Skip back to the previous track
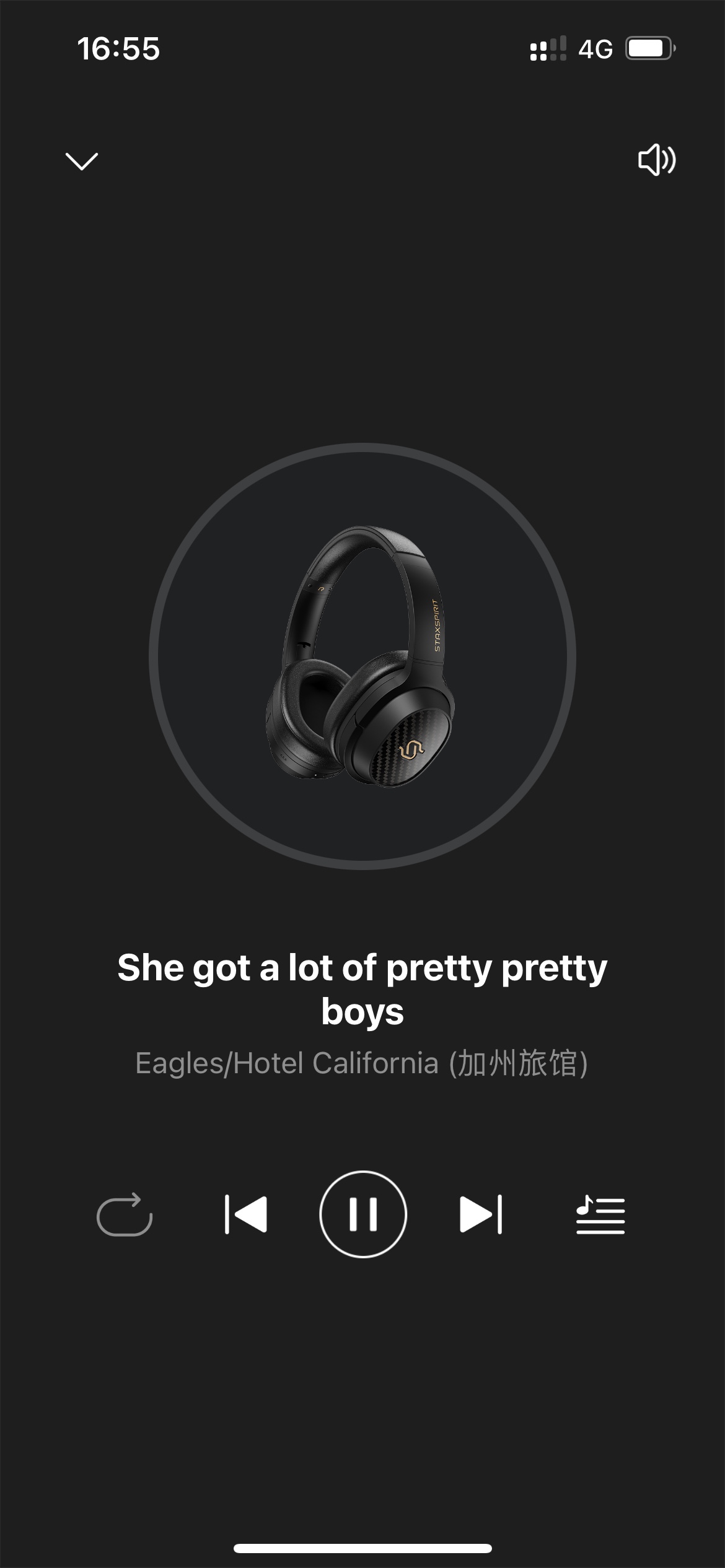725x1568 pixels. click(x=245, y=1214)
